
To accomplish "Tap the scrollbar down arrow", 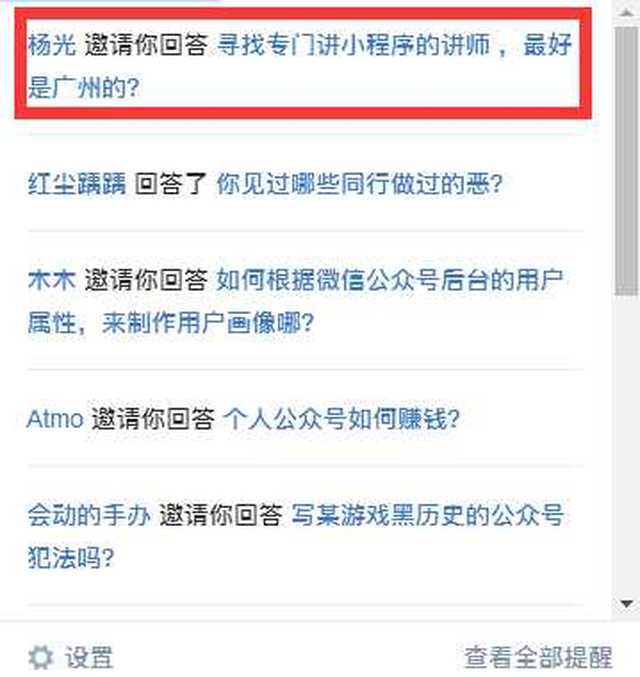I will click(627, 603).
